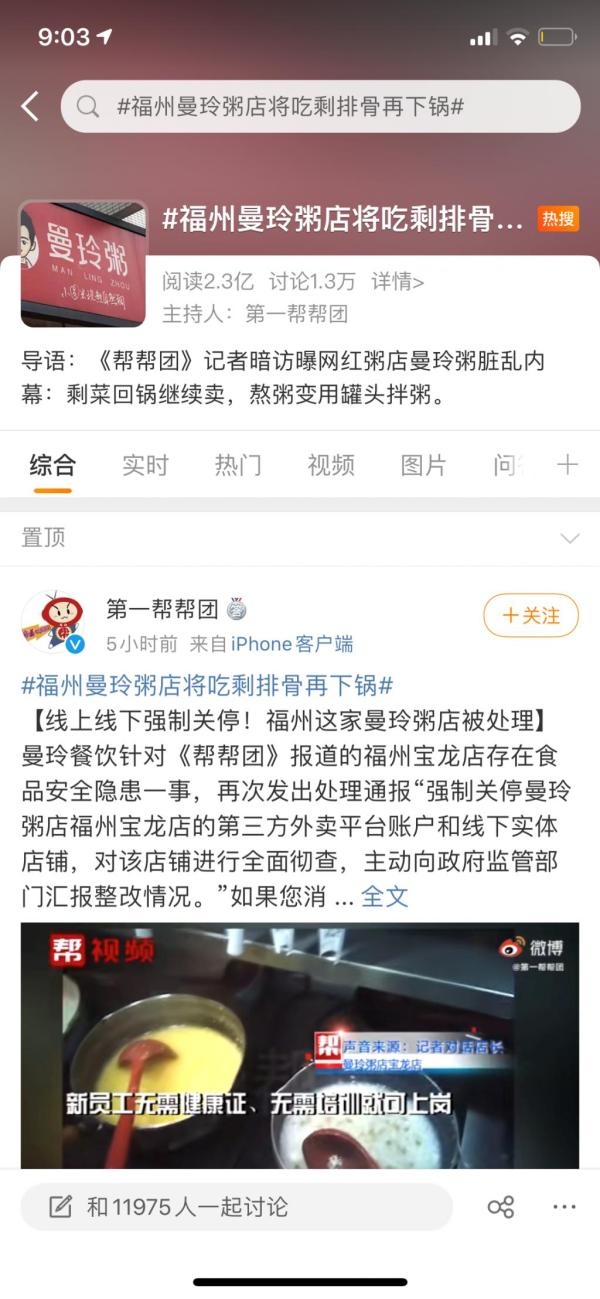The image size is (600, 1299).
Task: Switch to the 热门 tab
Action: pyautogui.click(x=238, y=465)
